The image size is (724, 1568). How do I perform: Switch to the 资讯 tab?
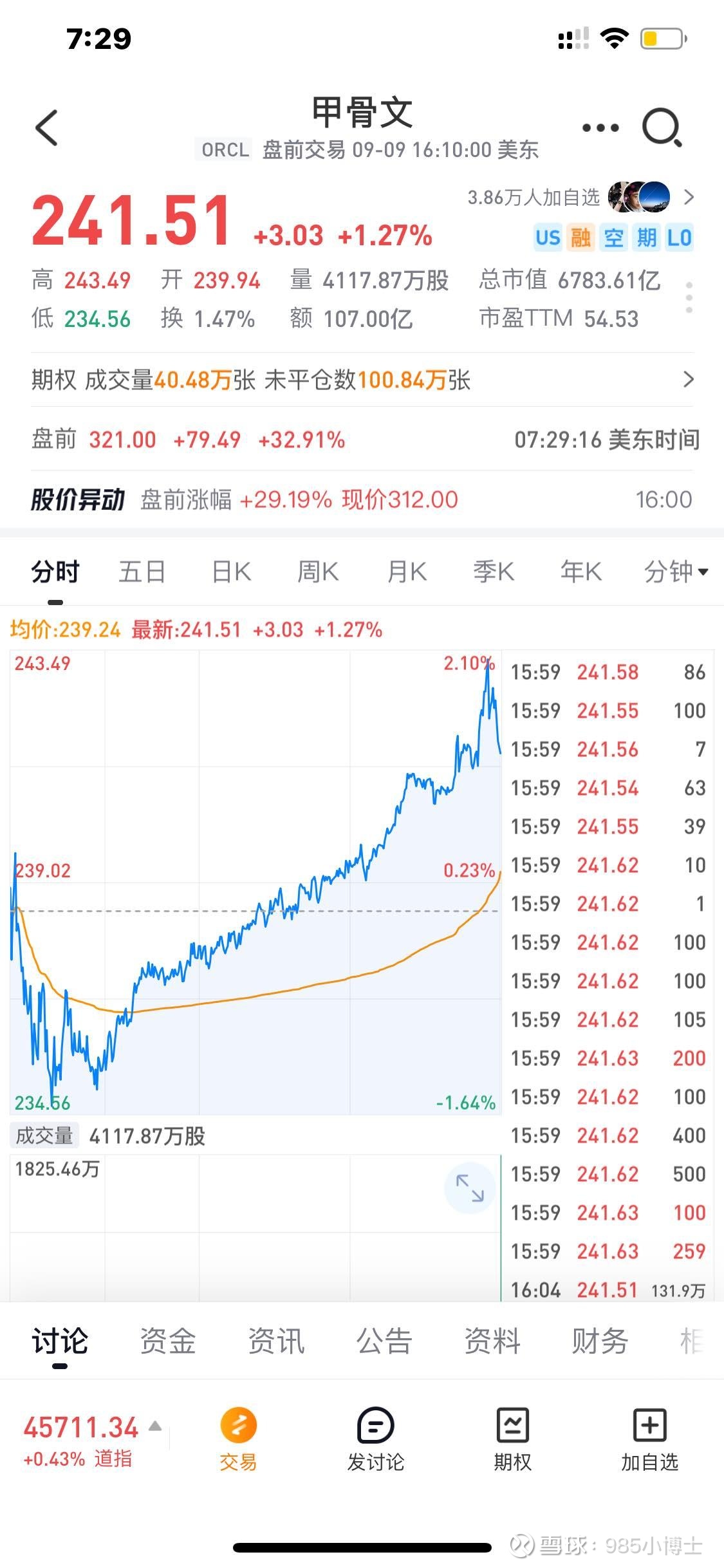[276, 1341]
